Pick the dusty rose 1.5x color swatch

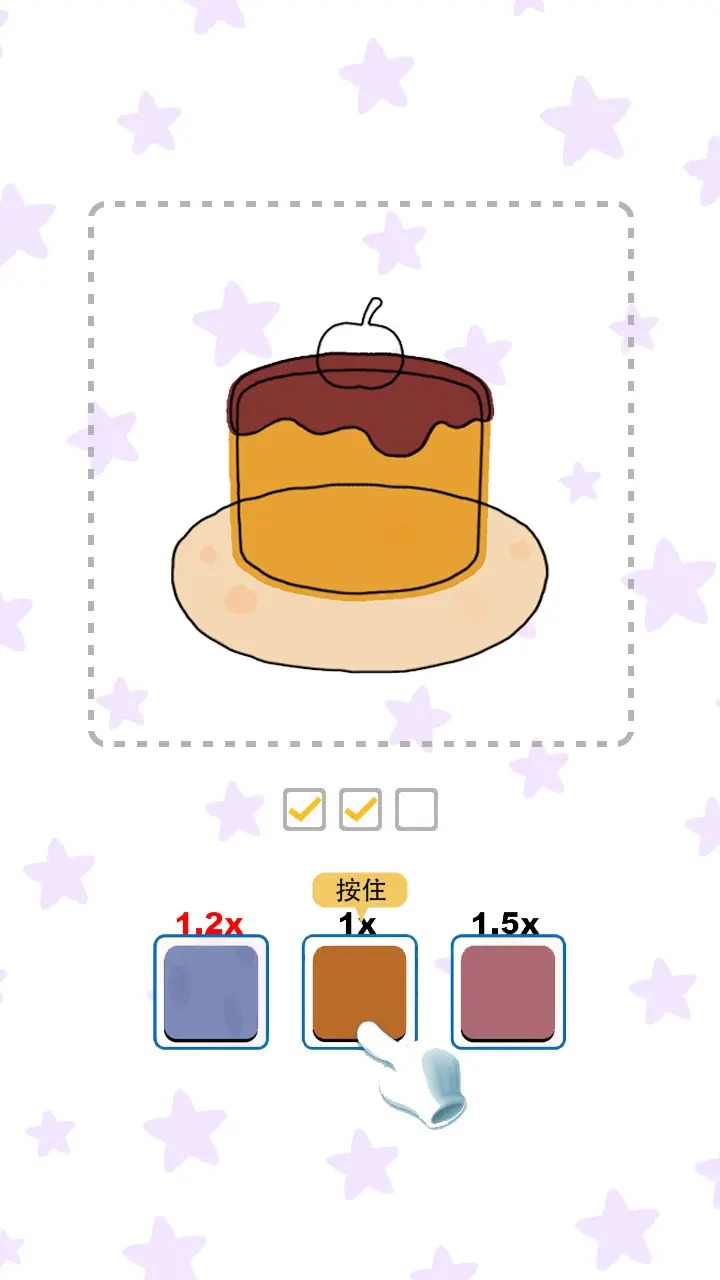508,992
